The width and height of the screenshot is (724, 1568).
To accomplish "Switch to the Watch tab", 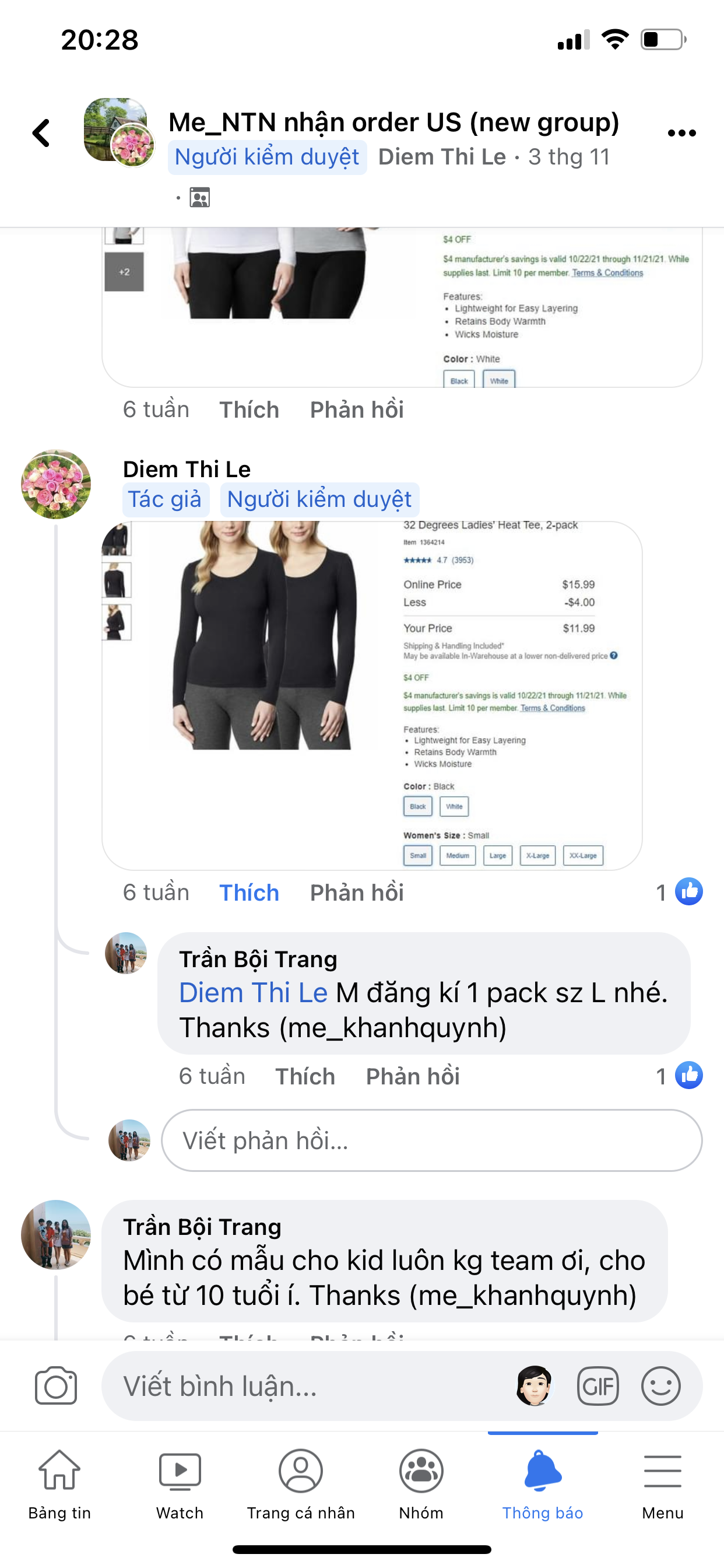I will pyautogui.click(x=180, y=1484).
